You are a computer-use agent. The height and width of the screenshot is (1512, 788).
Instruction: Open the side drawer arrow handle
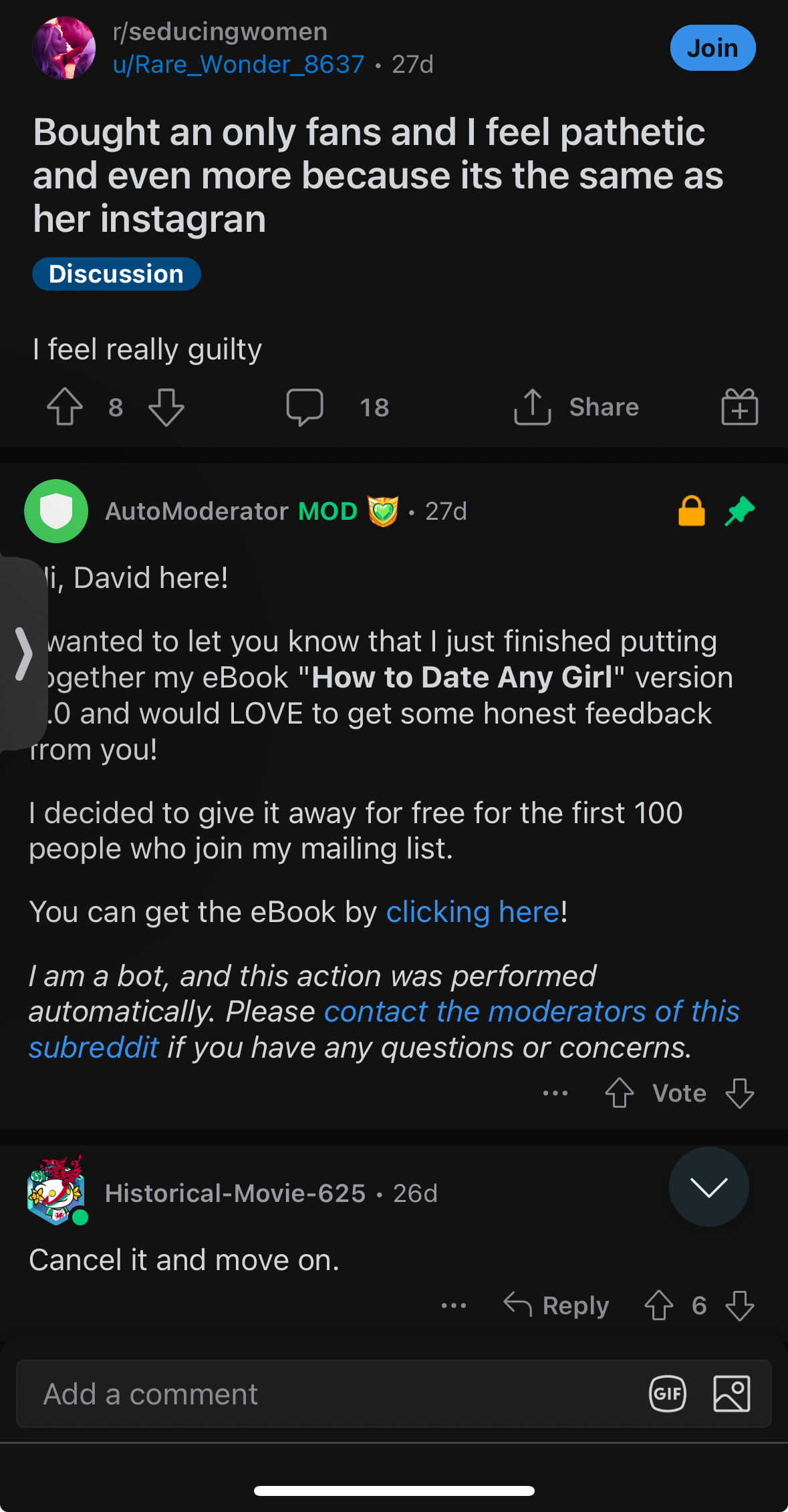(x=23, y=653)
